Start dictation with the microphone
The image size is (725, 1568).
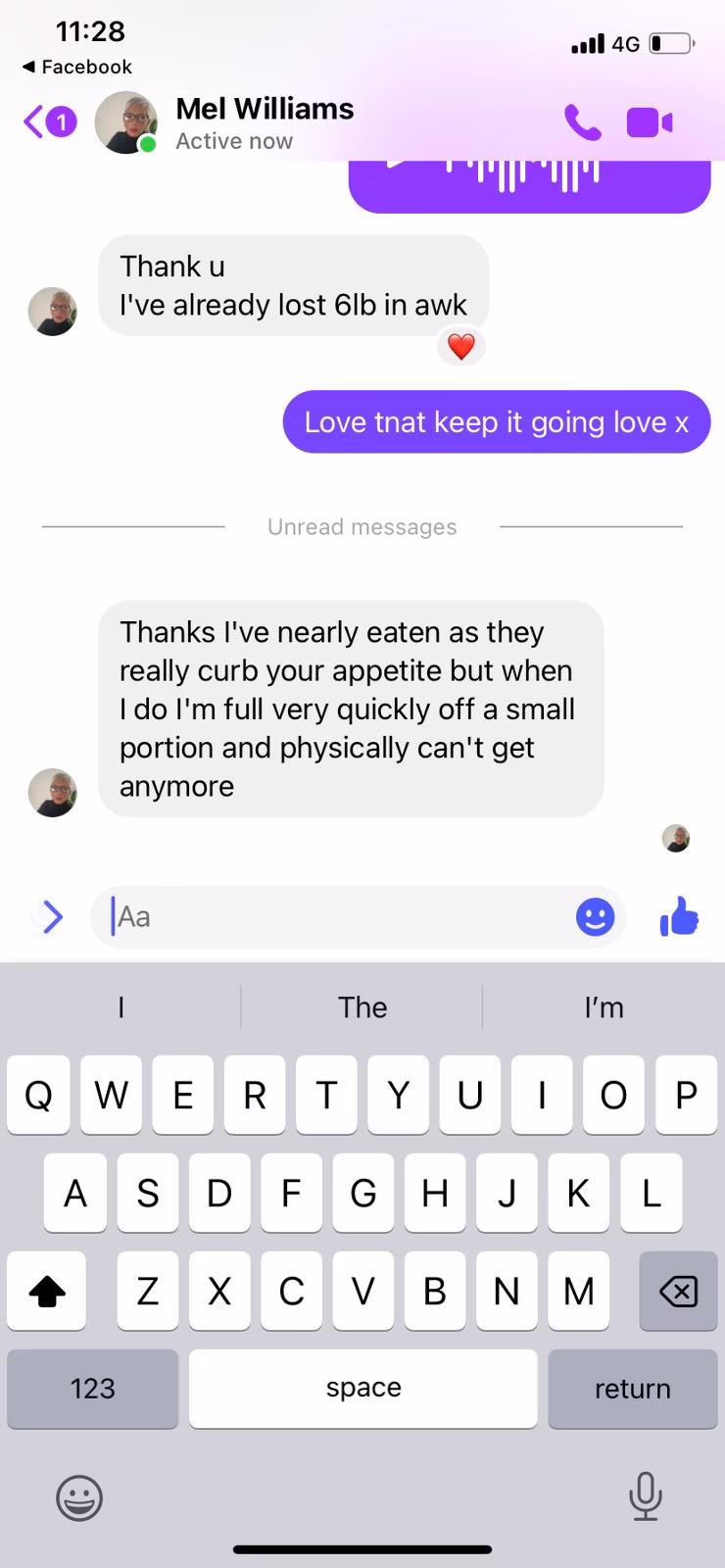[645, 1496]
